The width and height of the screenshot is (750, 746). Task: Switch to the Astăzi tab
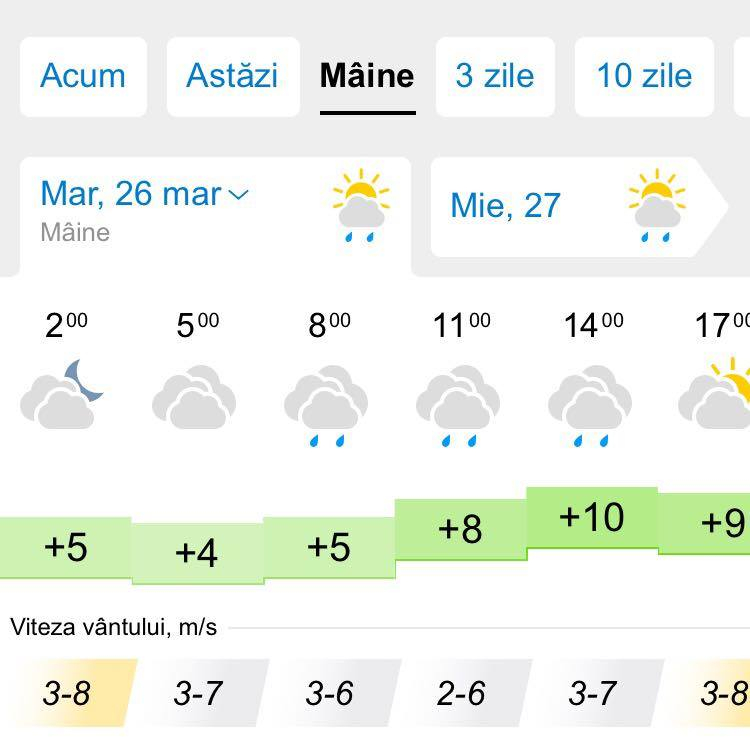coord(231,76)
